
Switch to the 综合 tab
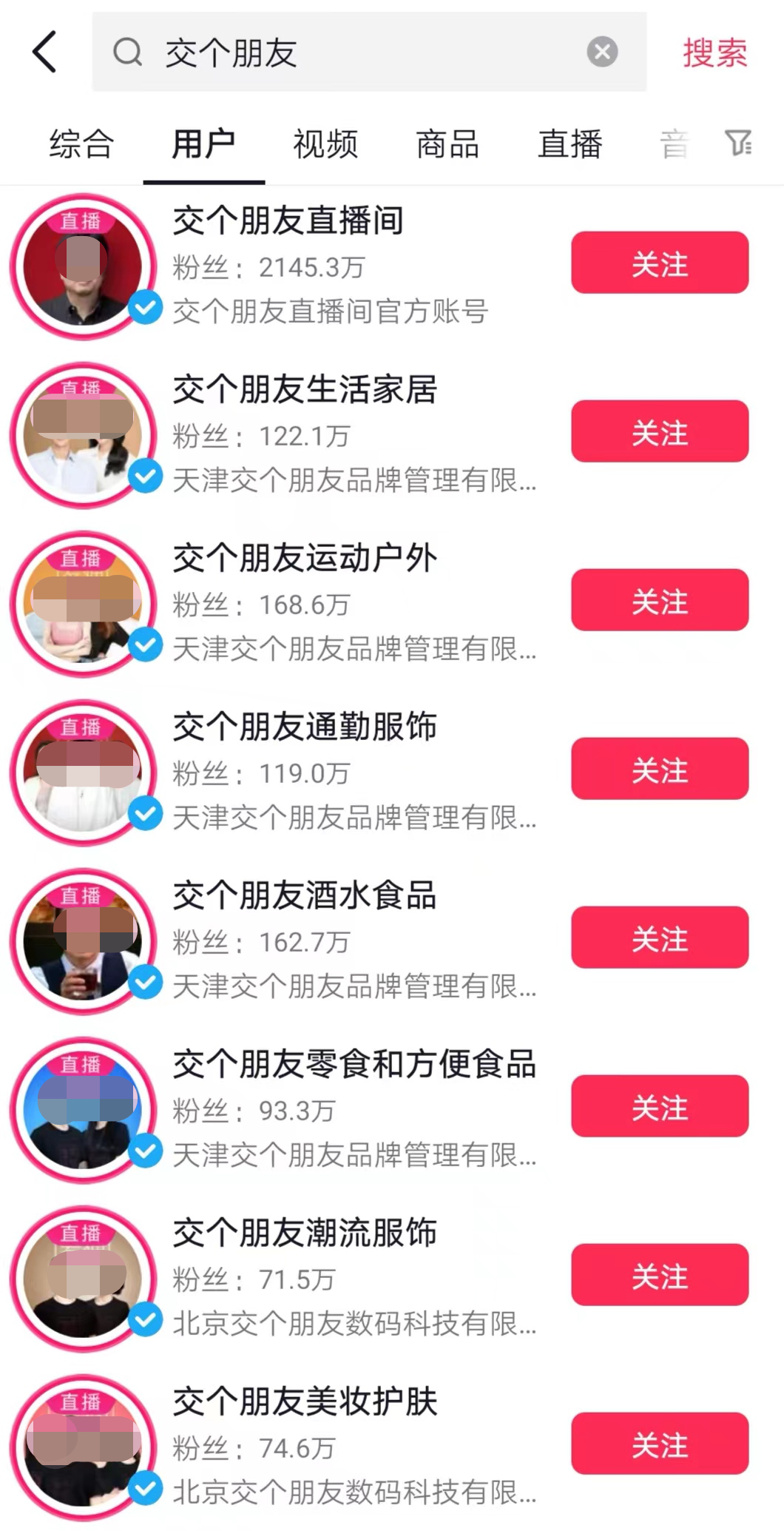click(81, 144)
